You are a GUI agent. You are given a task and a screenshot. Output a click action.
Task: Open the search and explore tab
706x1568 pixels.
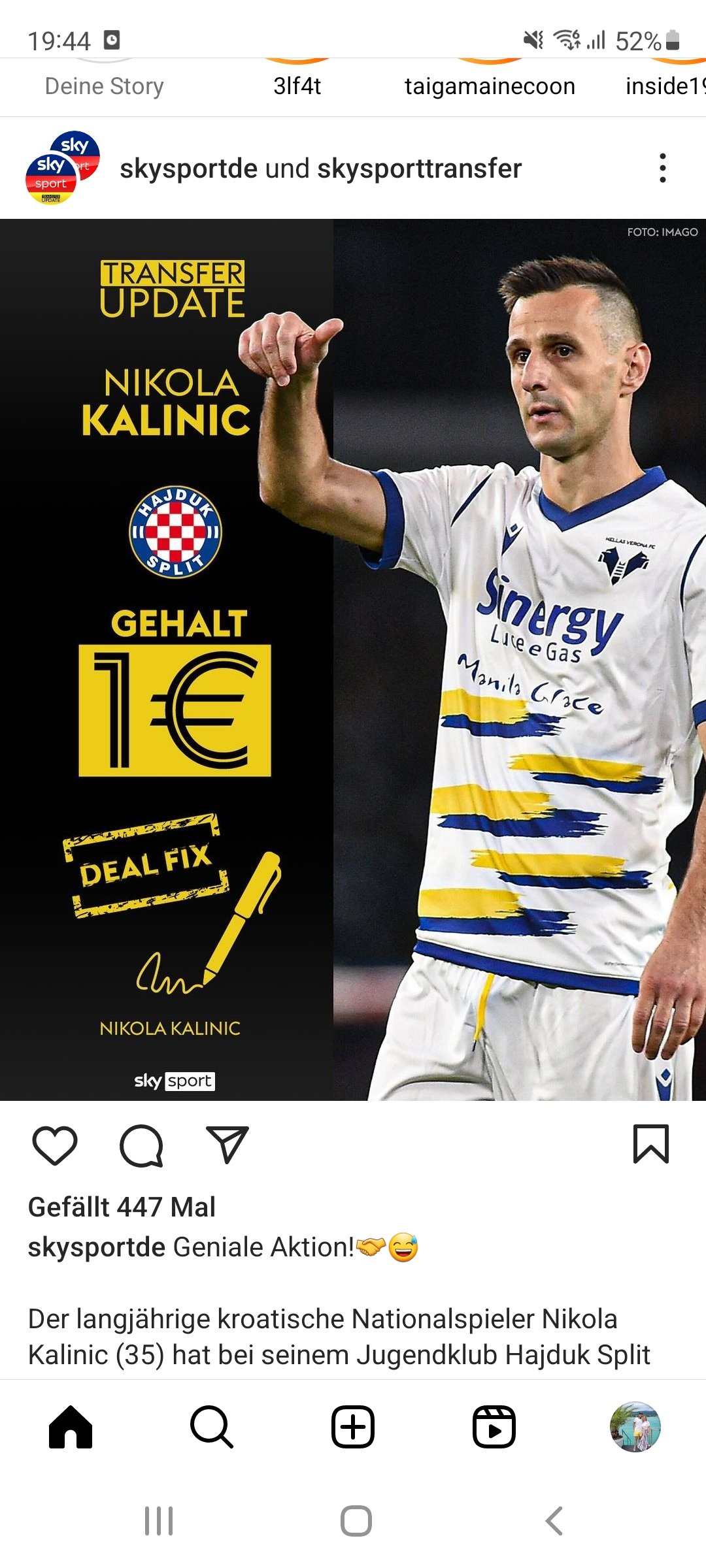click(x=212, y=1427)
